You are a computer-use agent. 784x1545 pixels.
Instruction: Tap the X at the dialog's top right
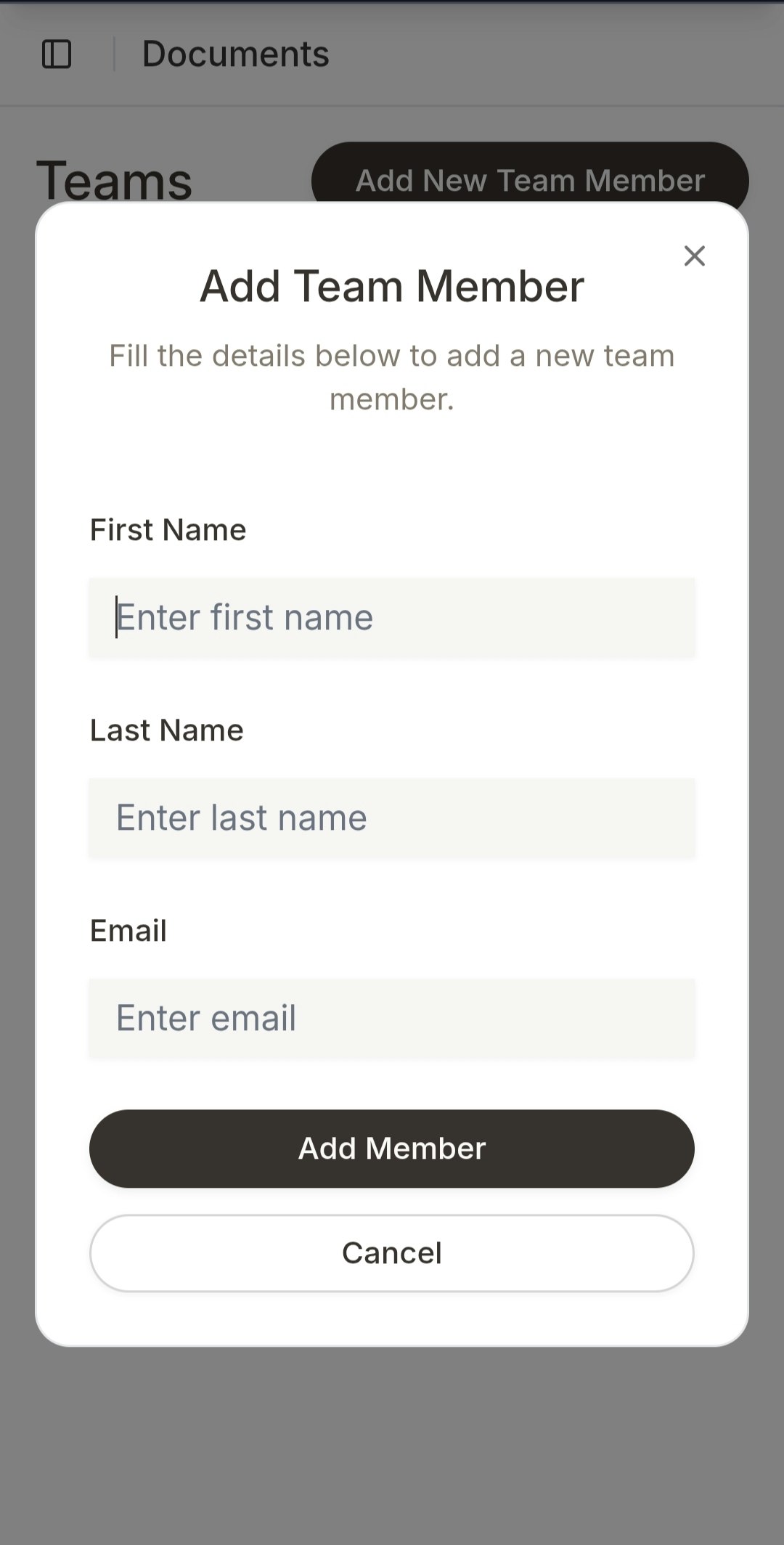click(694, 256)
